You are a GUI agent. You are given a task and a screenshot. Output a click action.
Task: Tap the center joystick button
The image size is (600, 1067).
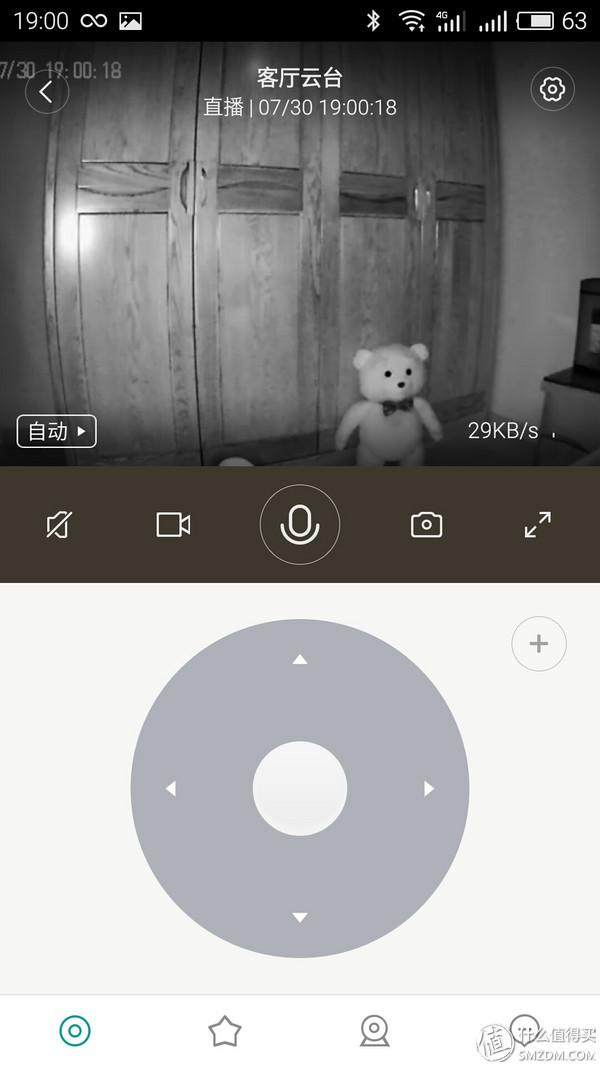coord(300,789)
